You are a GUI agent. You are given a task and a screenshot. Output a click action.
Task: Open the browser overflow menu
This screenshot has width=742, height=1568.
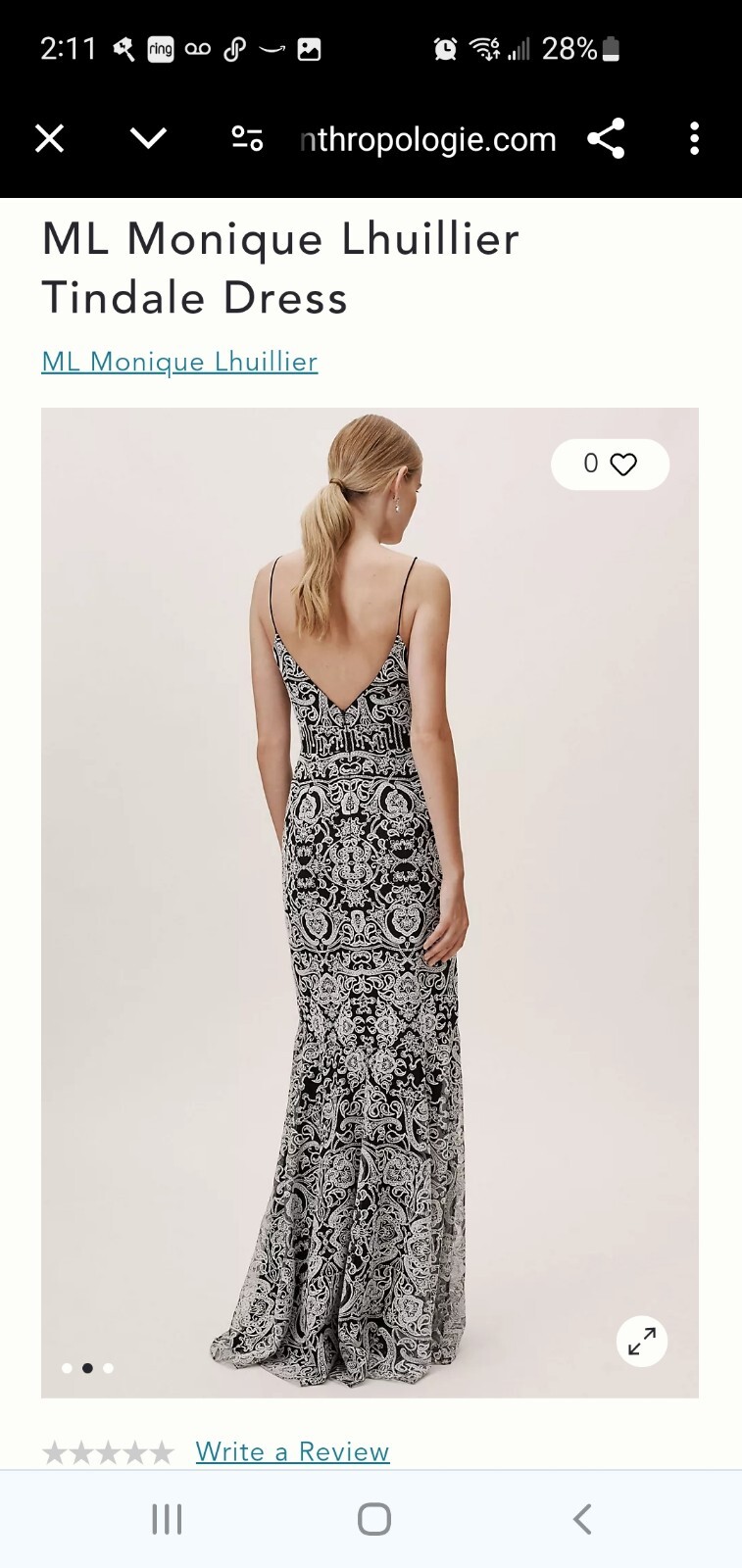[x=694, y=139]
